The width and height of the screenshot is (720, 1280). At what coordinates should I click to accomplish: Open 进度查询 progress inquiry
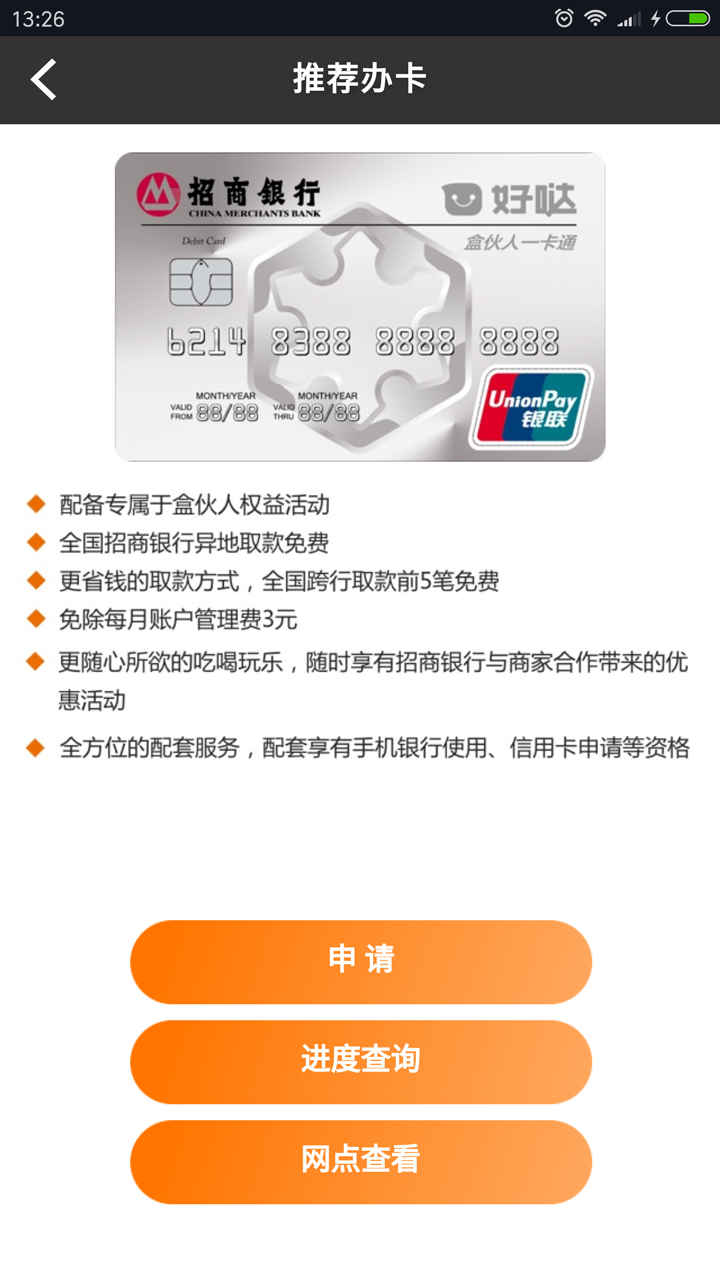[x=361, y=1061]
